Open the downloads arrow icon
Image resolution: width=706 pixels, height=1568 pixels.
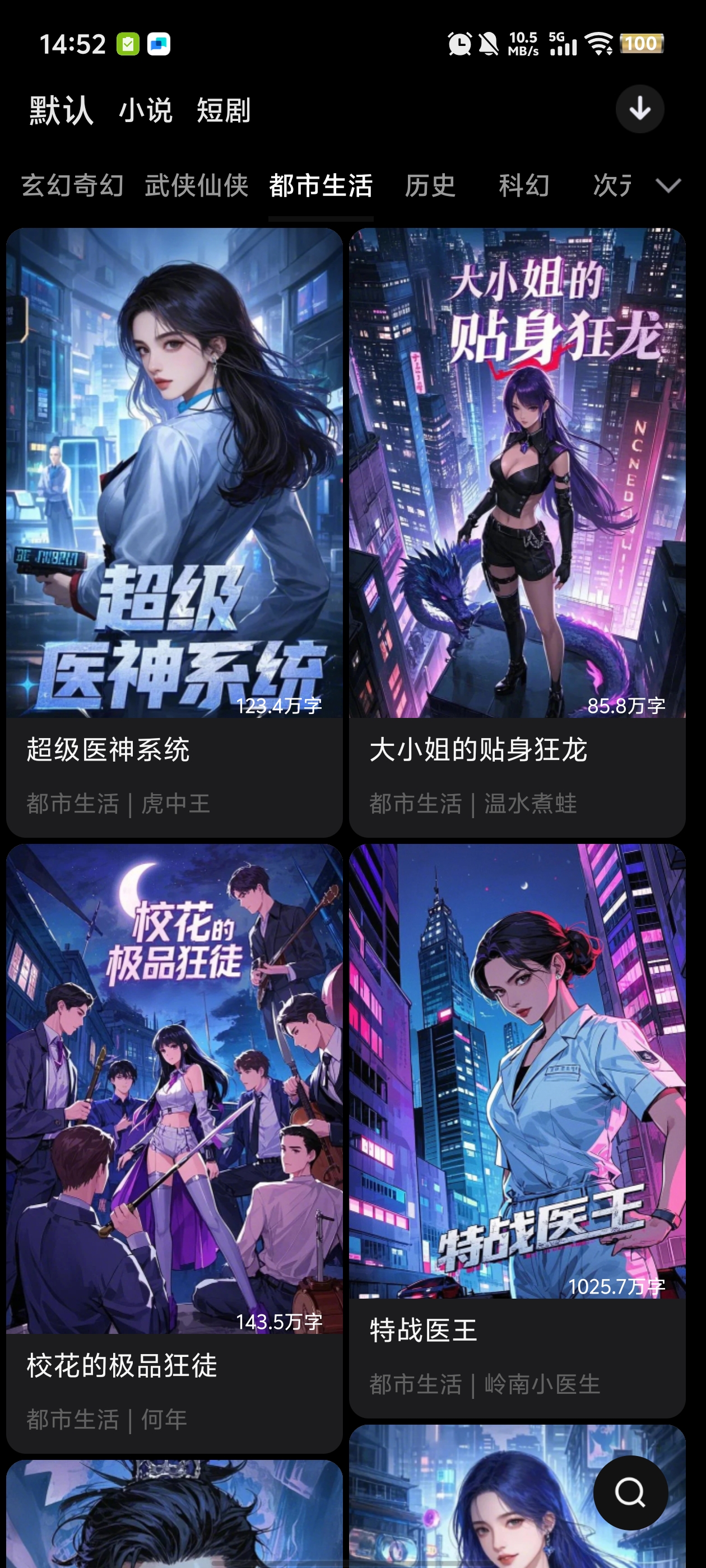(639, 110)
